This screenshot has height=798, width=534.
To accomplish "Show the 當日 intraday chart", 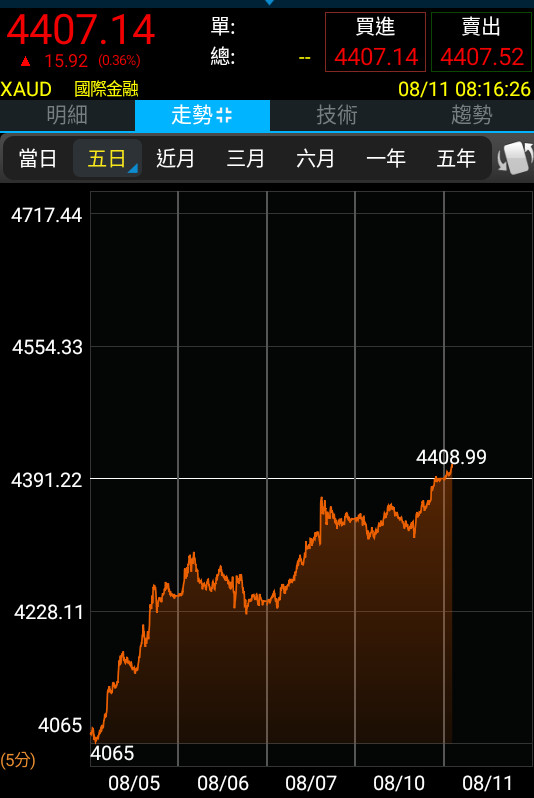I will pos(38,158).
